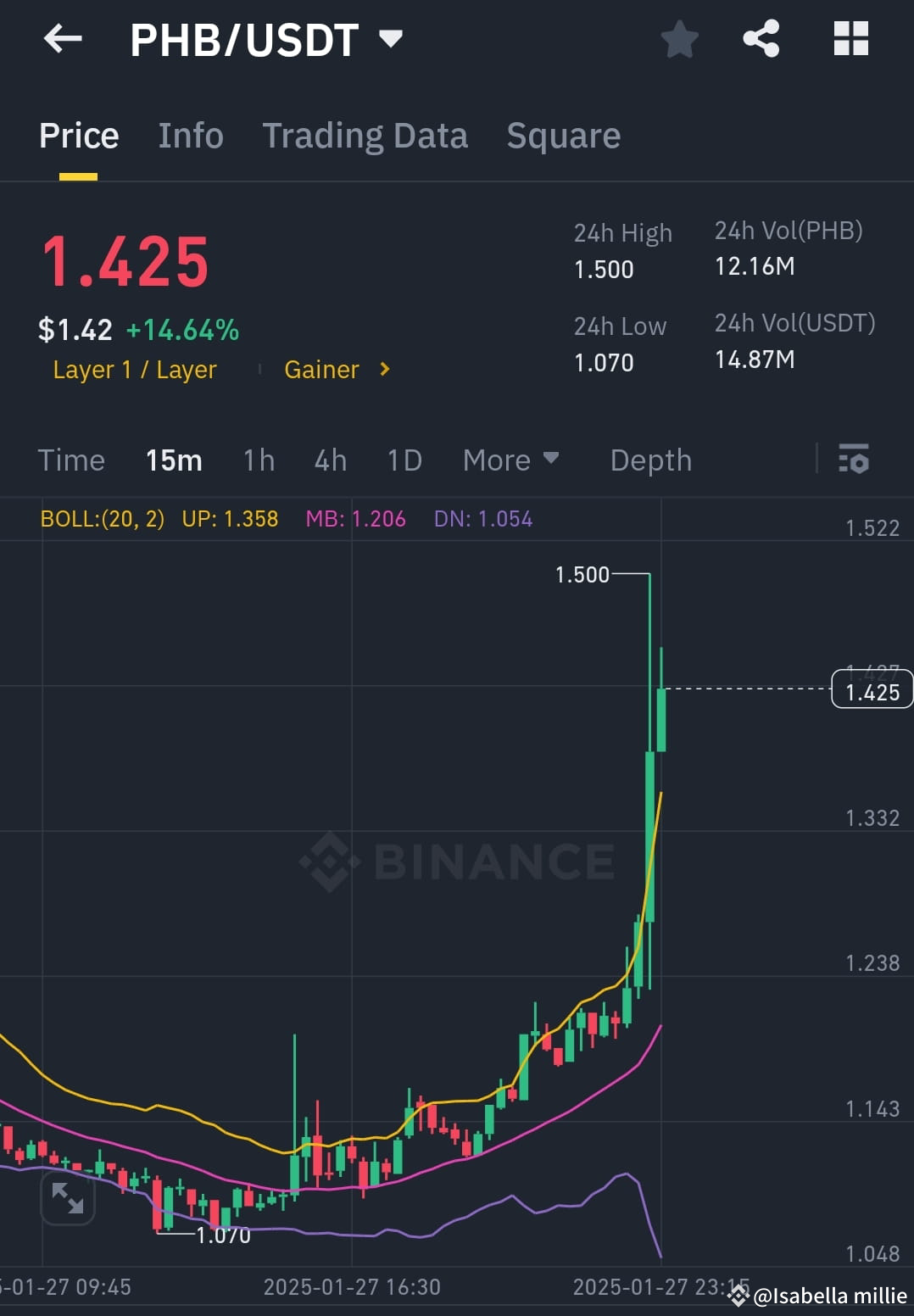Switch to the Info tab

coord(190,136)
